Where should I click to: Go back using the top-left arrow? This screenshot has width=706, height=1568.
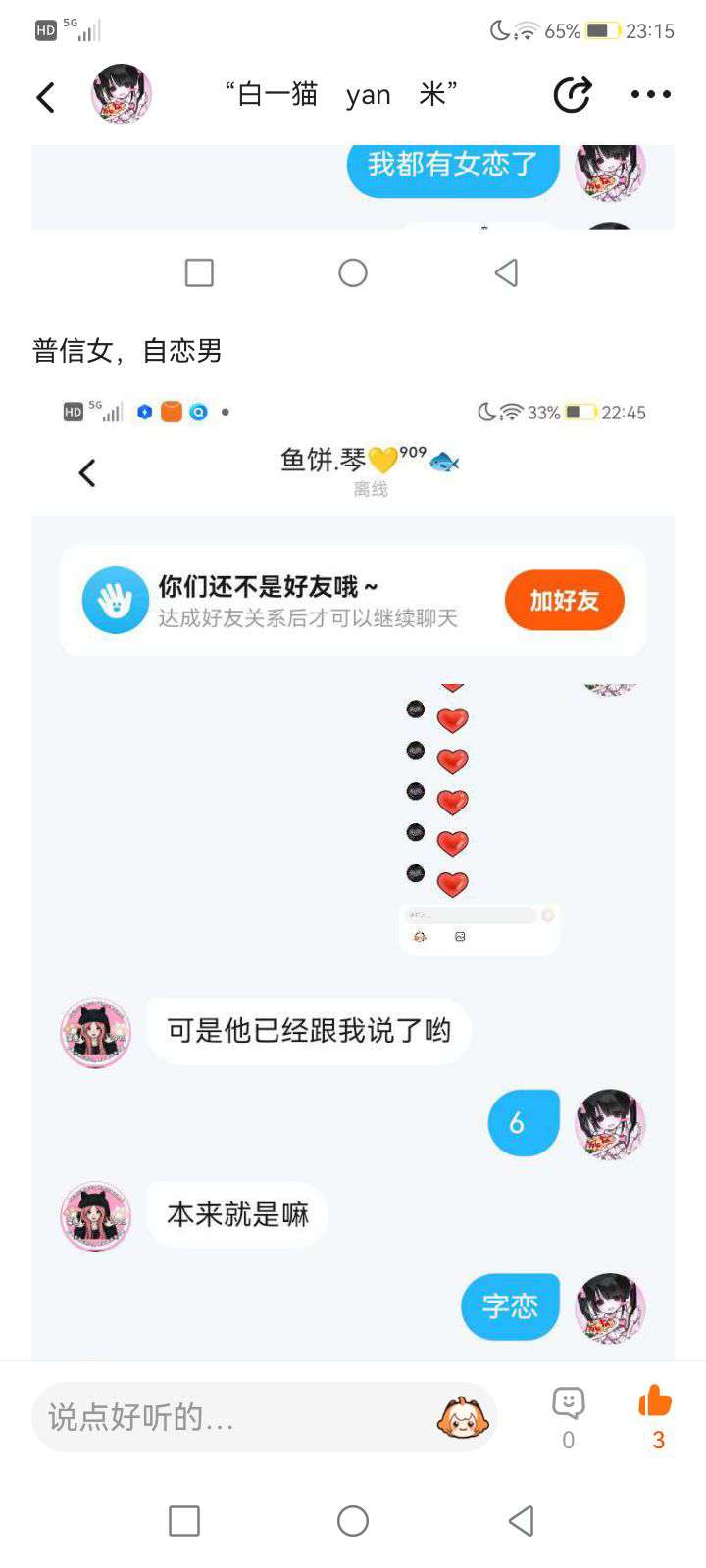[x=45, y=96]
